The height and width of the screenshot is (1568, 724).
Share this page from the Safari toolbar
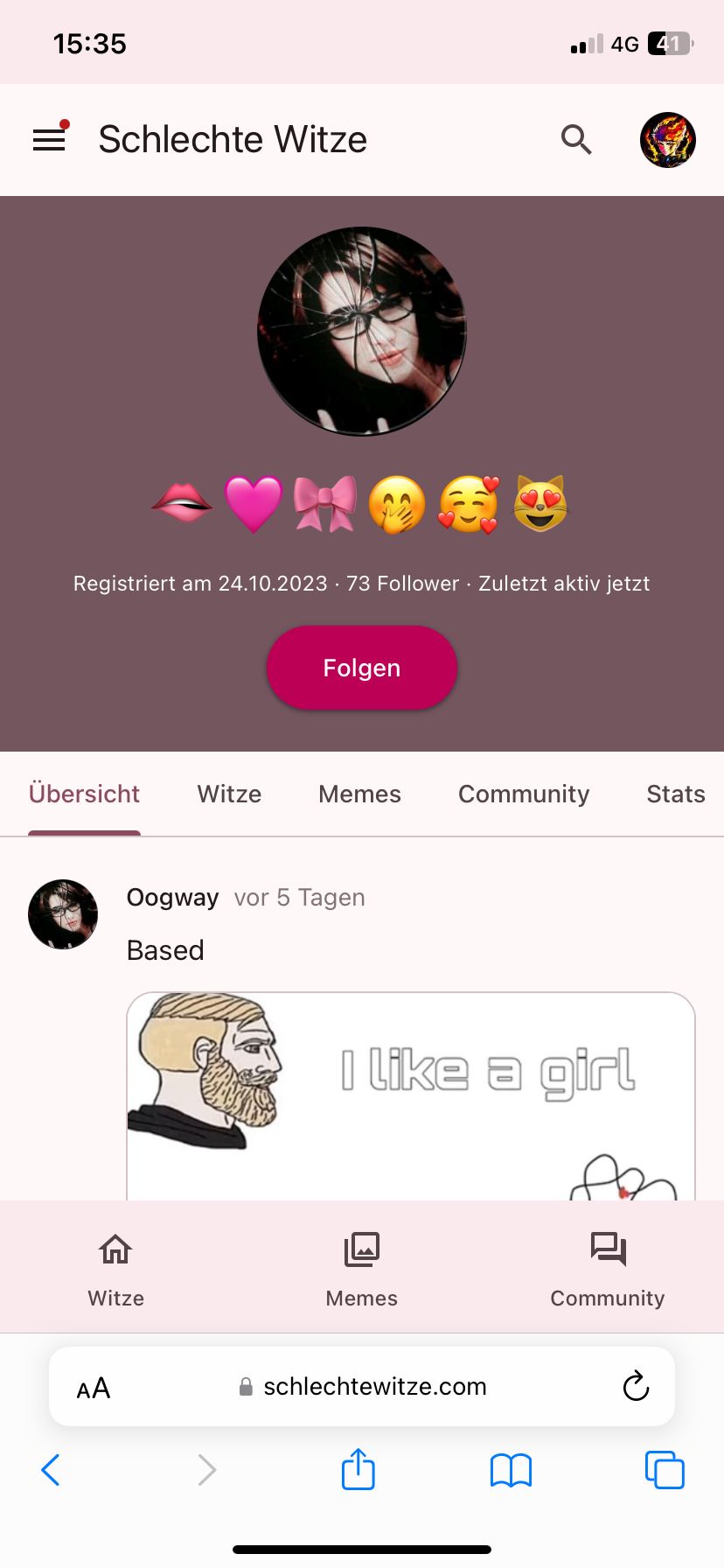pyautogui.click(x=358, y=1469)
